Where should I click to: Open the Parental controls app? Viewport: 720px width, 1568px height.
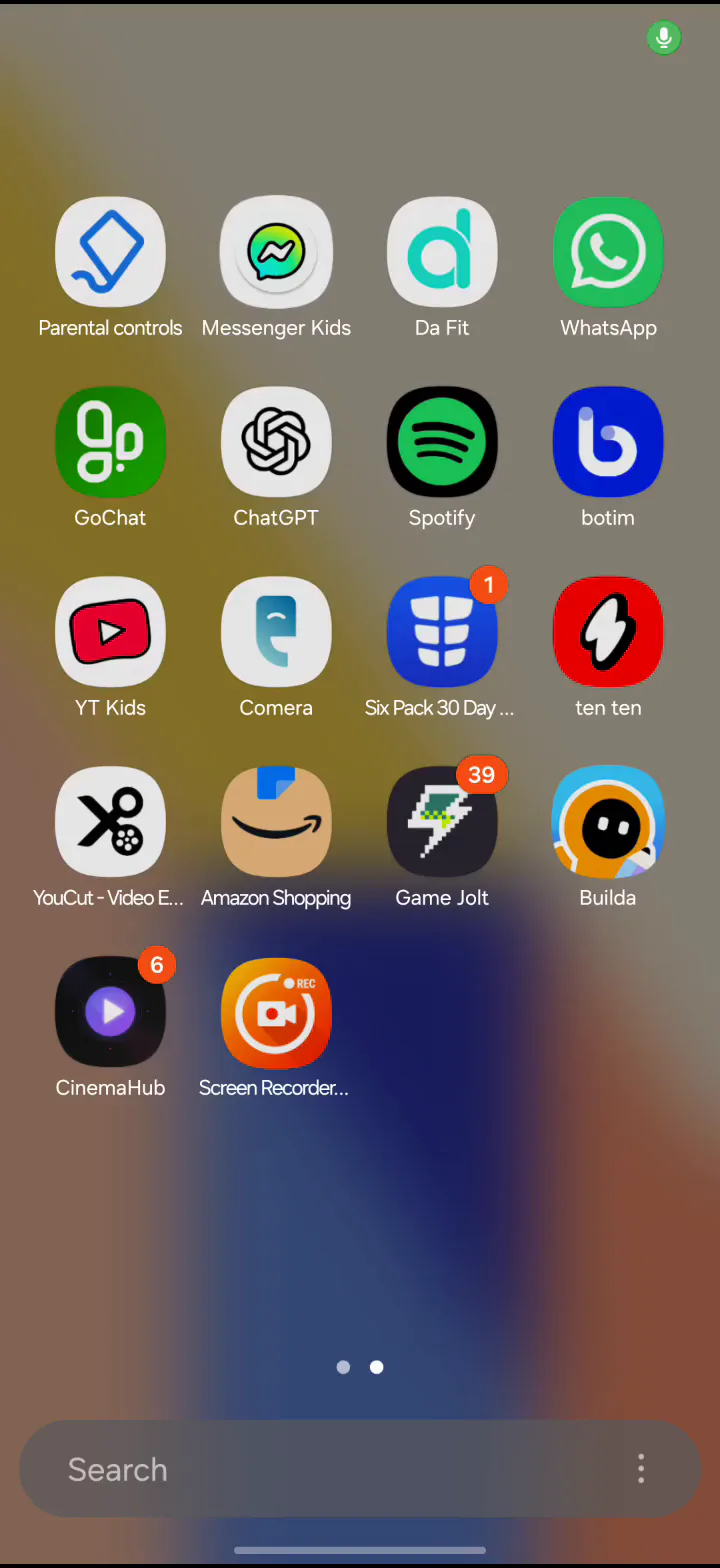click(x=110, y=252)
